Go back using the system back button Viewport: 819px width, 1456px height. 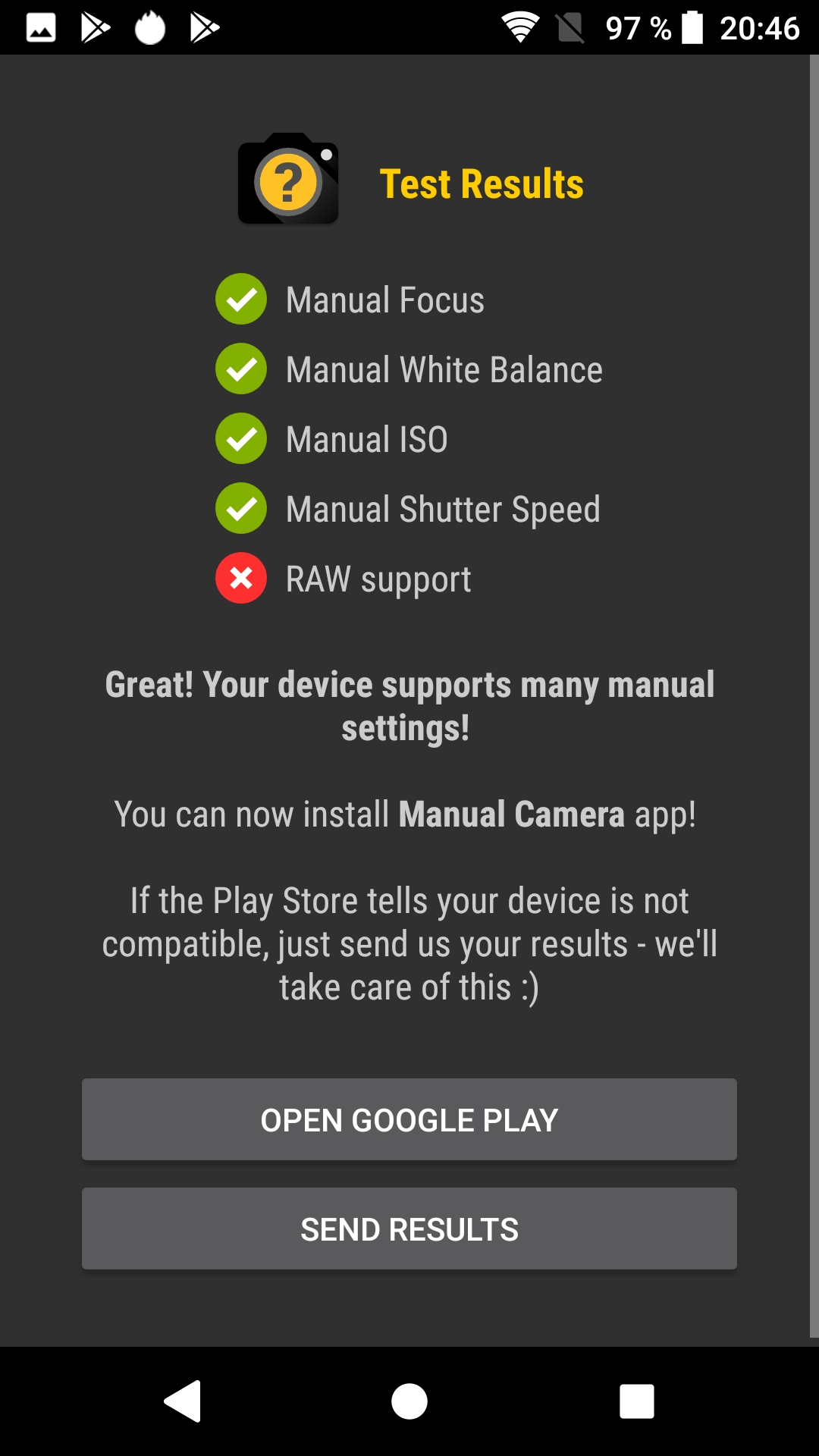pos(183,1401)
